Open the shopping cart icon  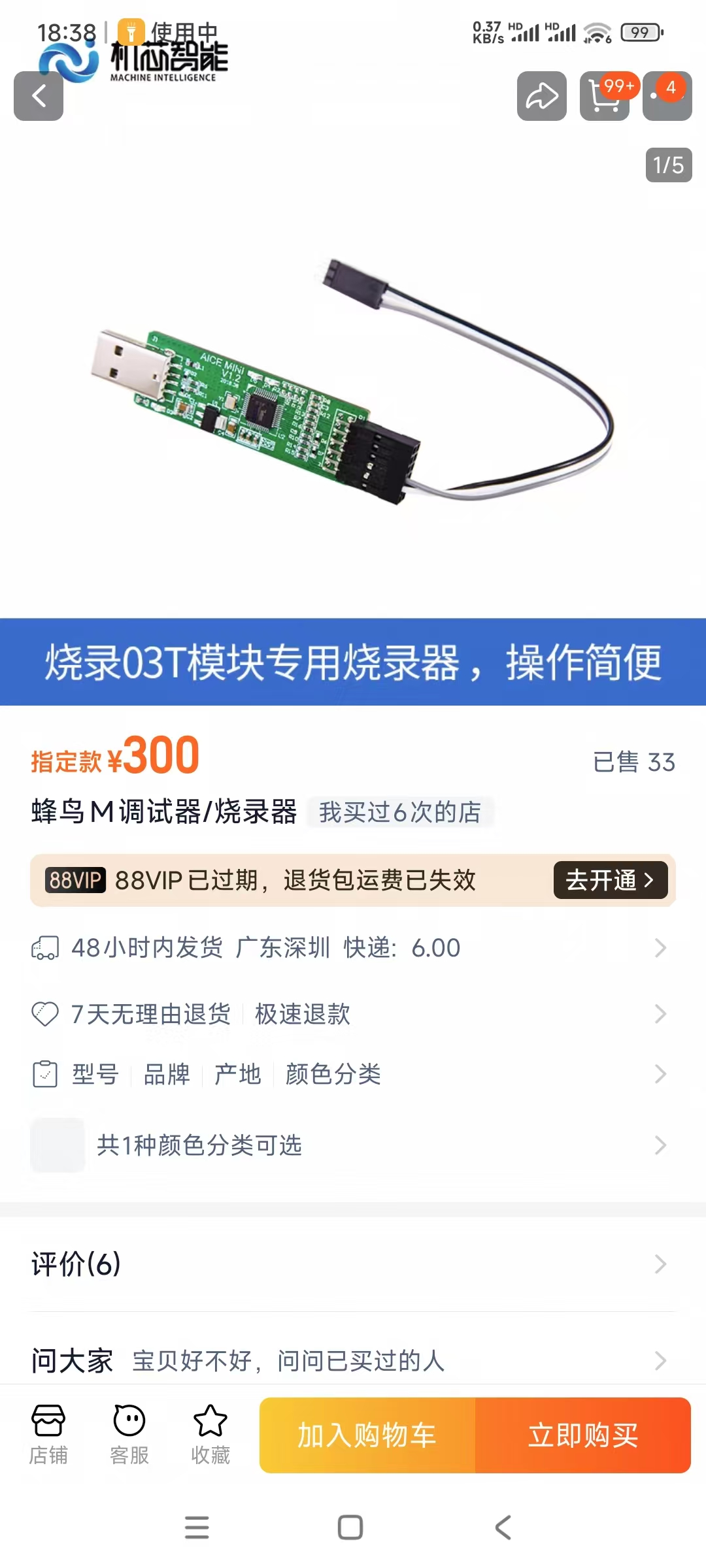coord(603,97)
